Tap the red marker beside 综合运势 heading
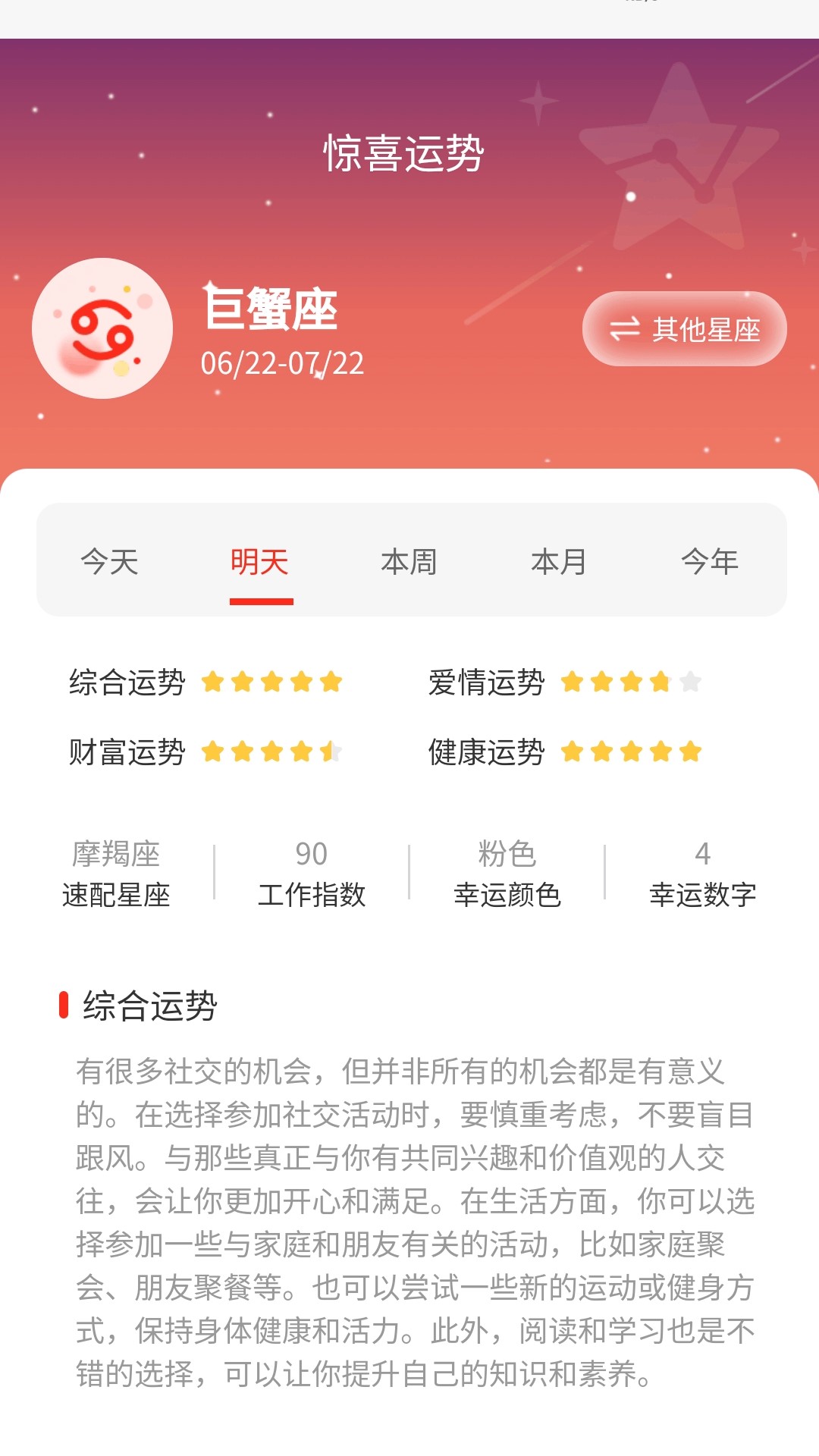This screenshot has height=1456, width=819. pos(64,1003)
